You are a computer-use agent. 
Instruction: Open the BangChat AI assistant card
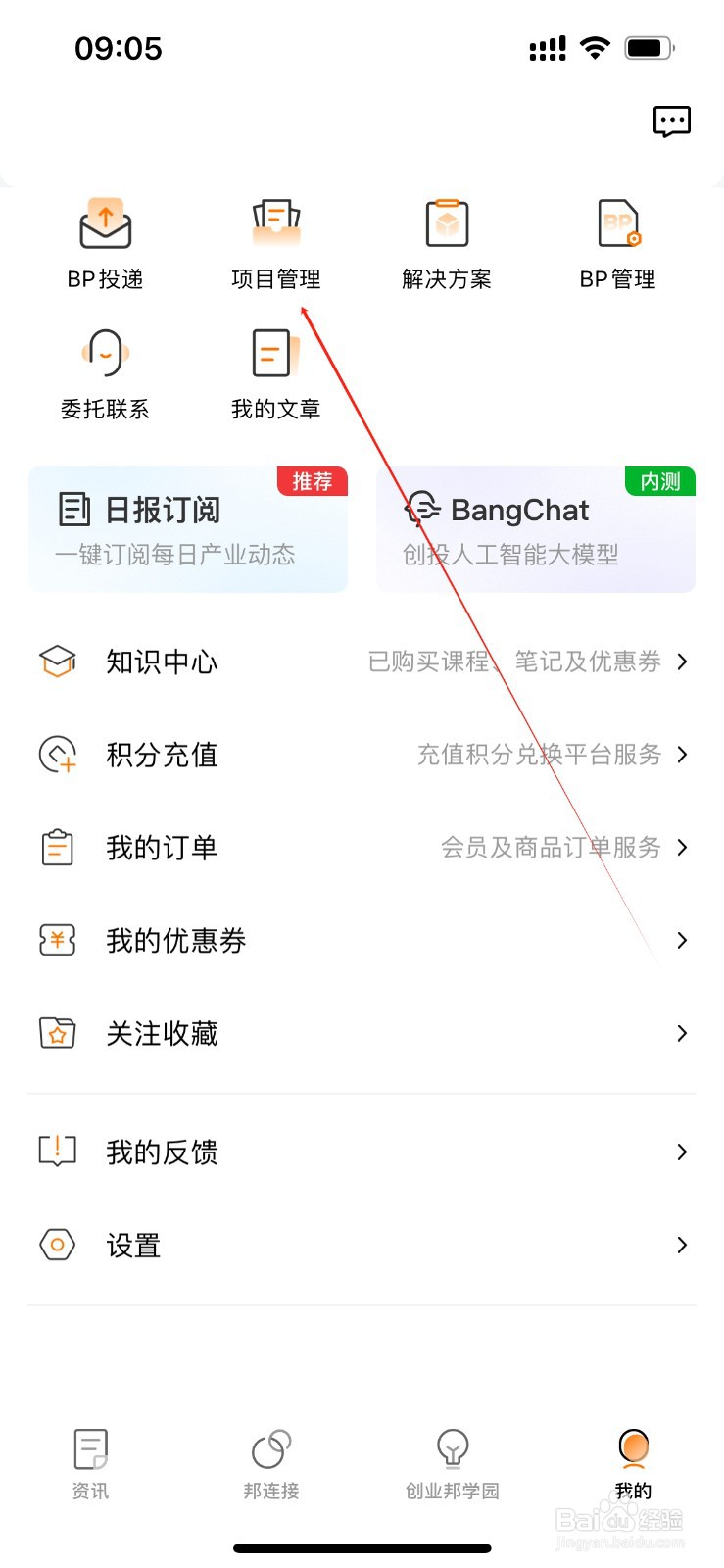[x=535, y=529]
